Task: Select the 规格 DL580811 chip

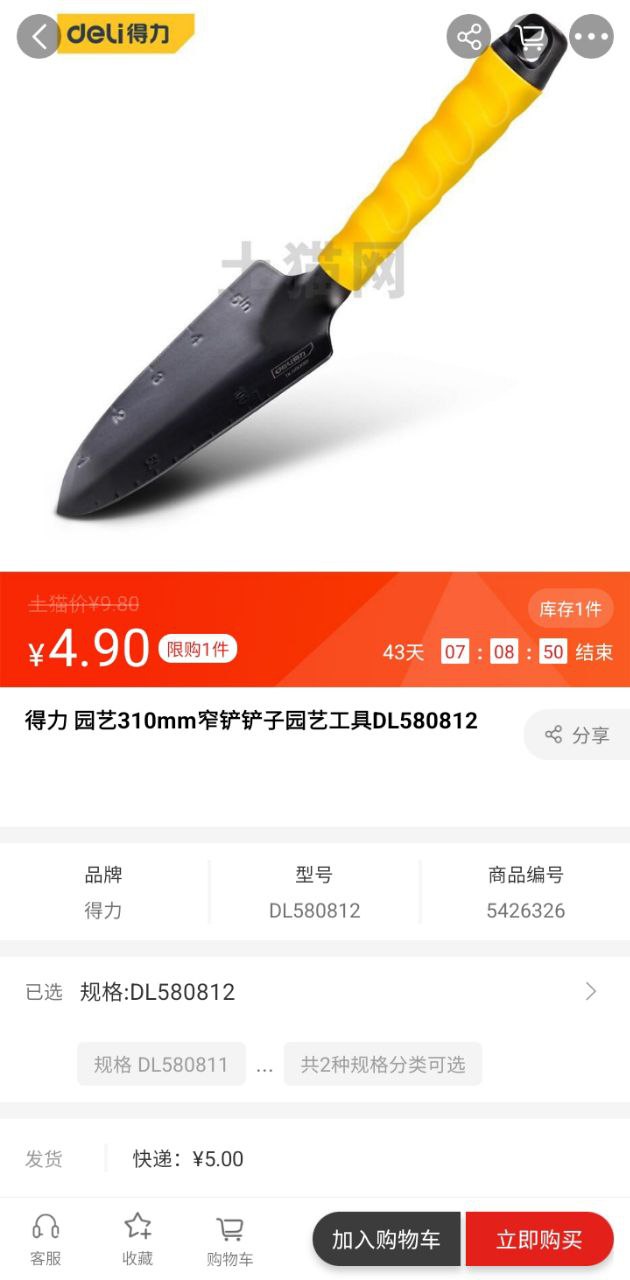Action: [161, 1064]
